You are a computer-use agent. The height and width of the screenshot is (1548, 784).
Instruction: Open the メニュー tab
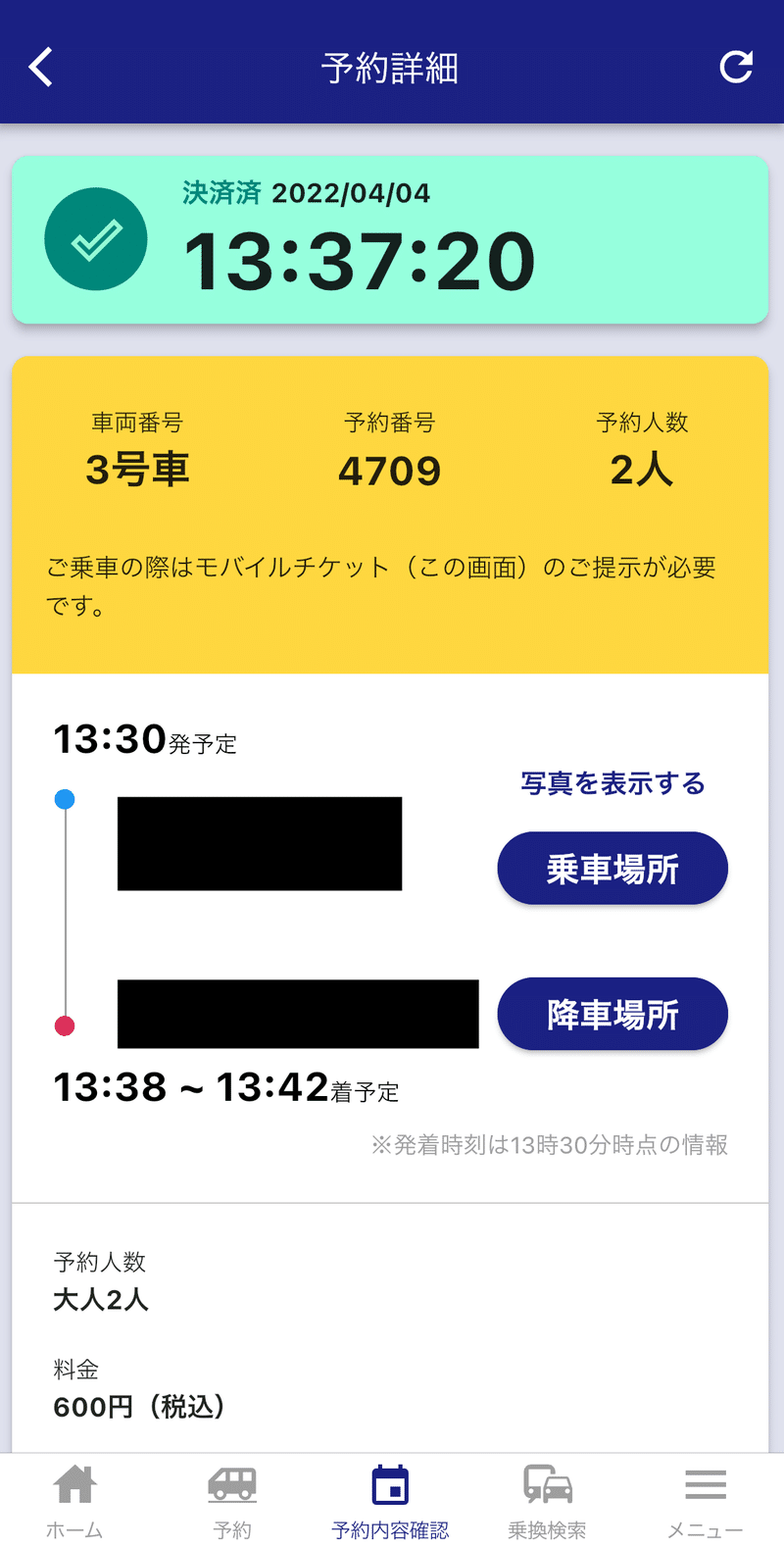click(706, 1500)
